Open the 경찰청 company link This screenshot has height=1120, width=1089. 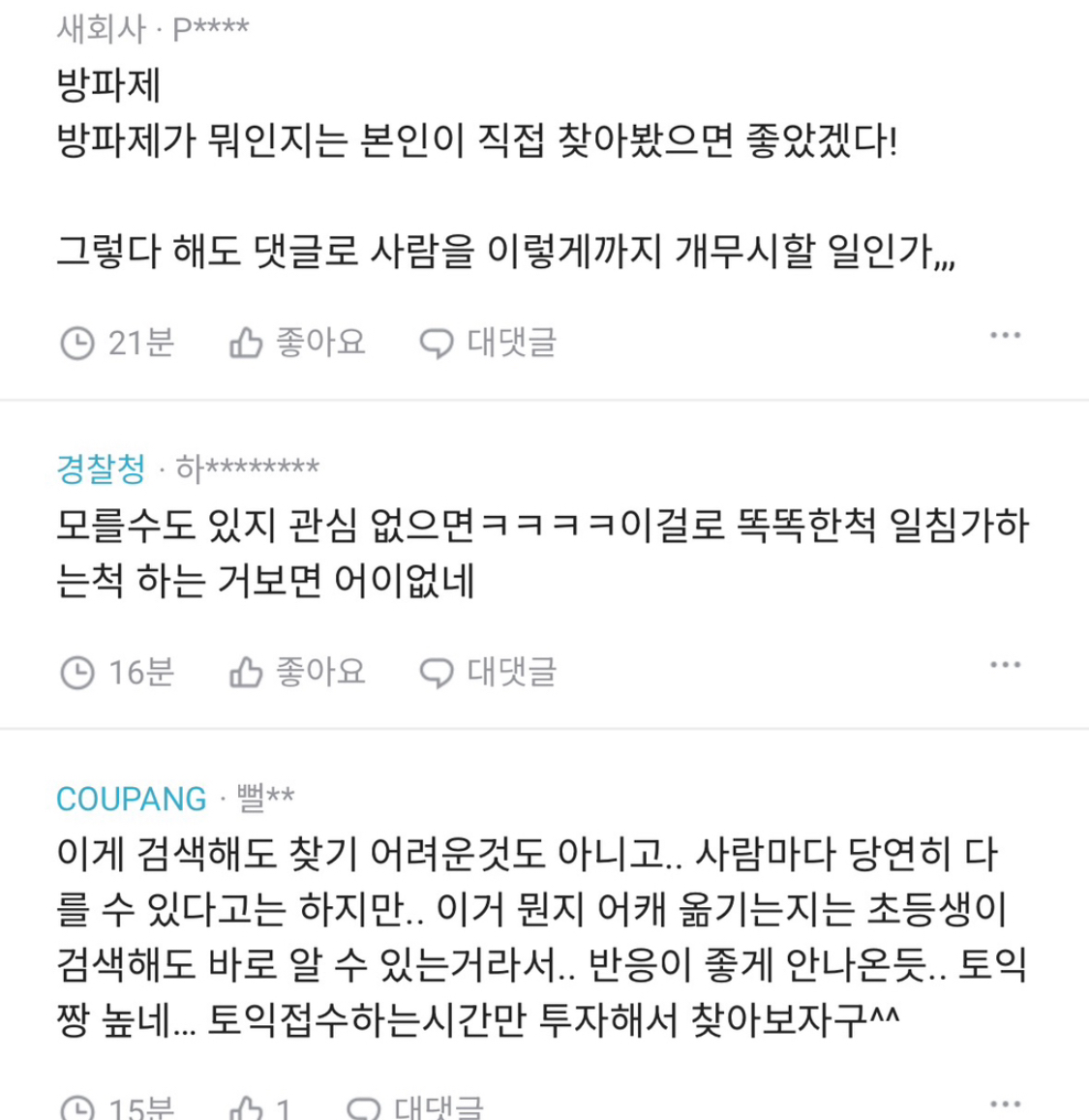[101, 469]
